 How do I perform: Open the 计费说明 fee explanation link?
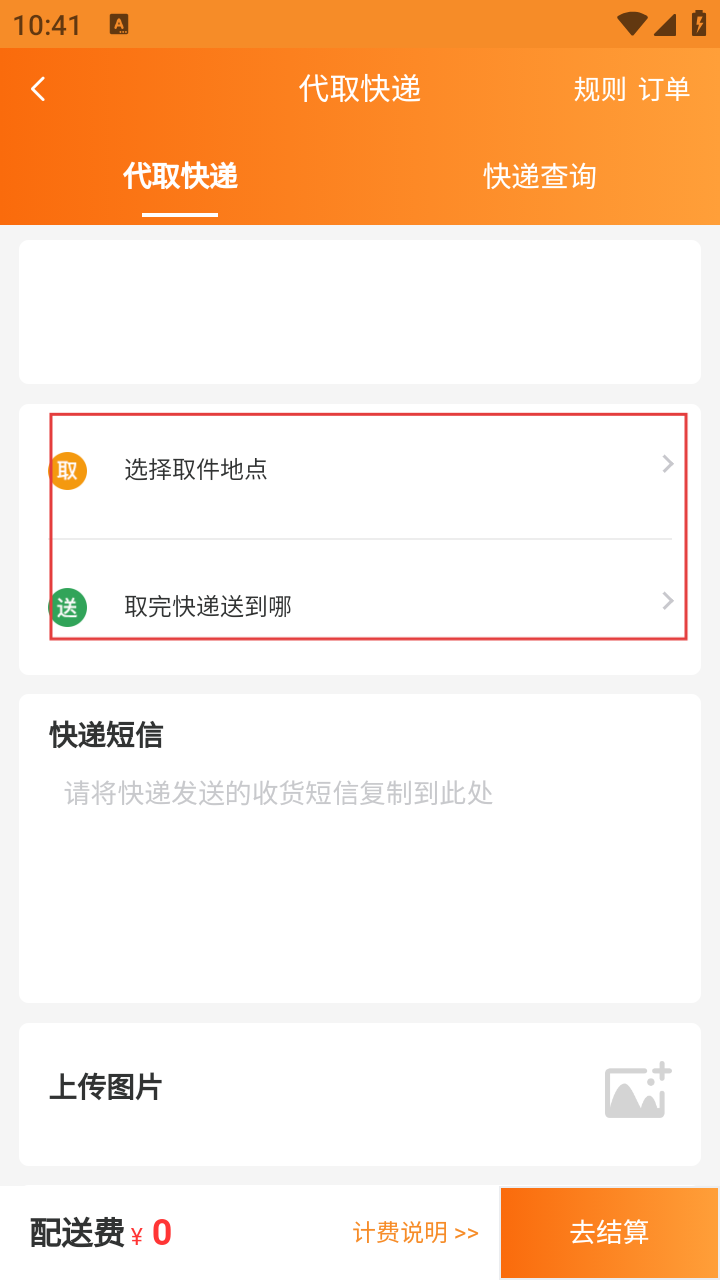[416, 1233]
